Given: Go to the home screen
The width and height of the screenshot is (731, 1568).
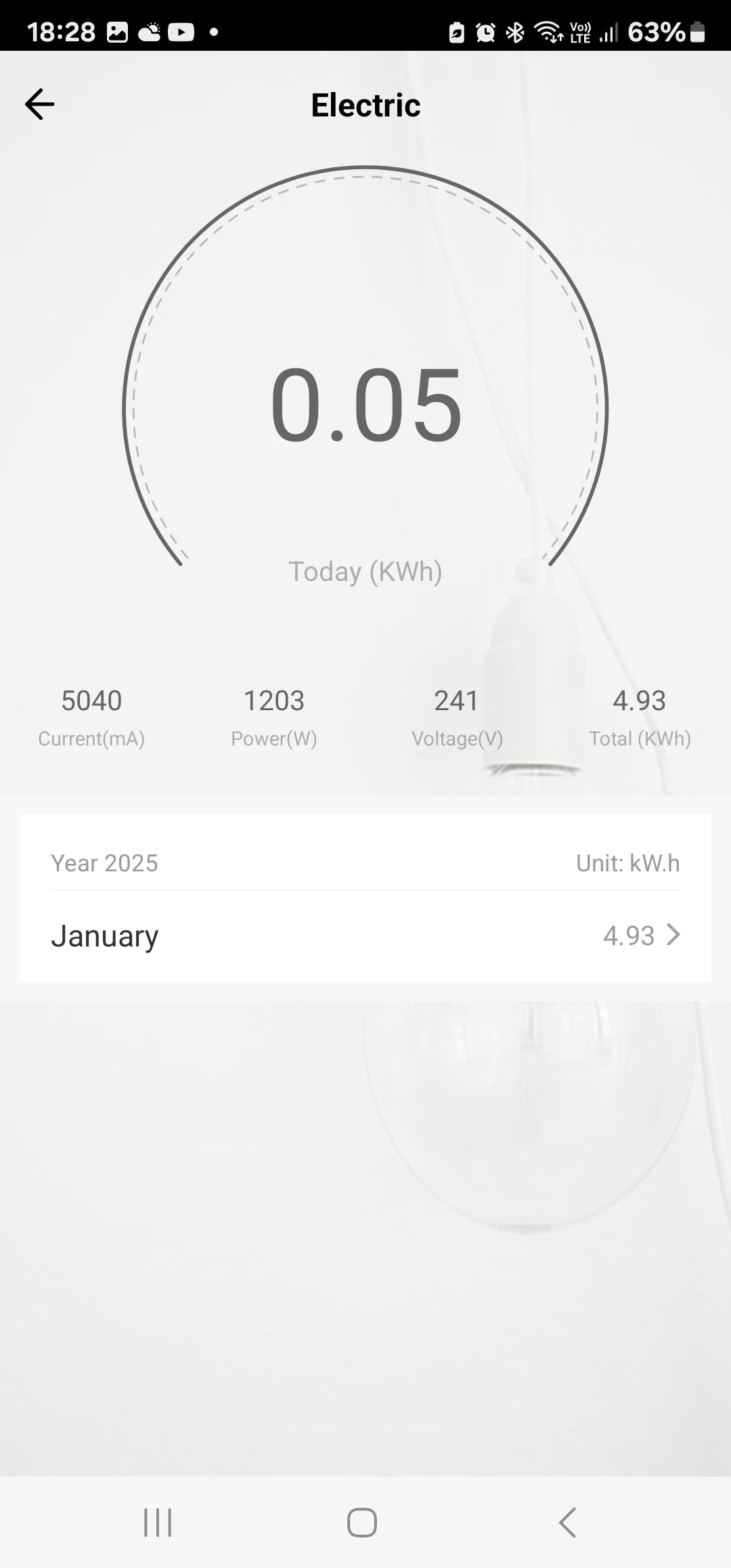Looking at the screenshot, I should click(x=362, y=1523).
